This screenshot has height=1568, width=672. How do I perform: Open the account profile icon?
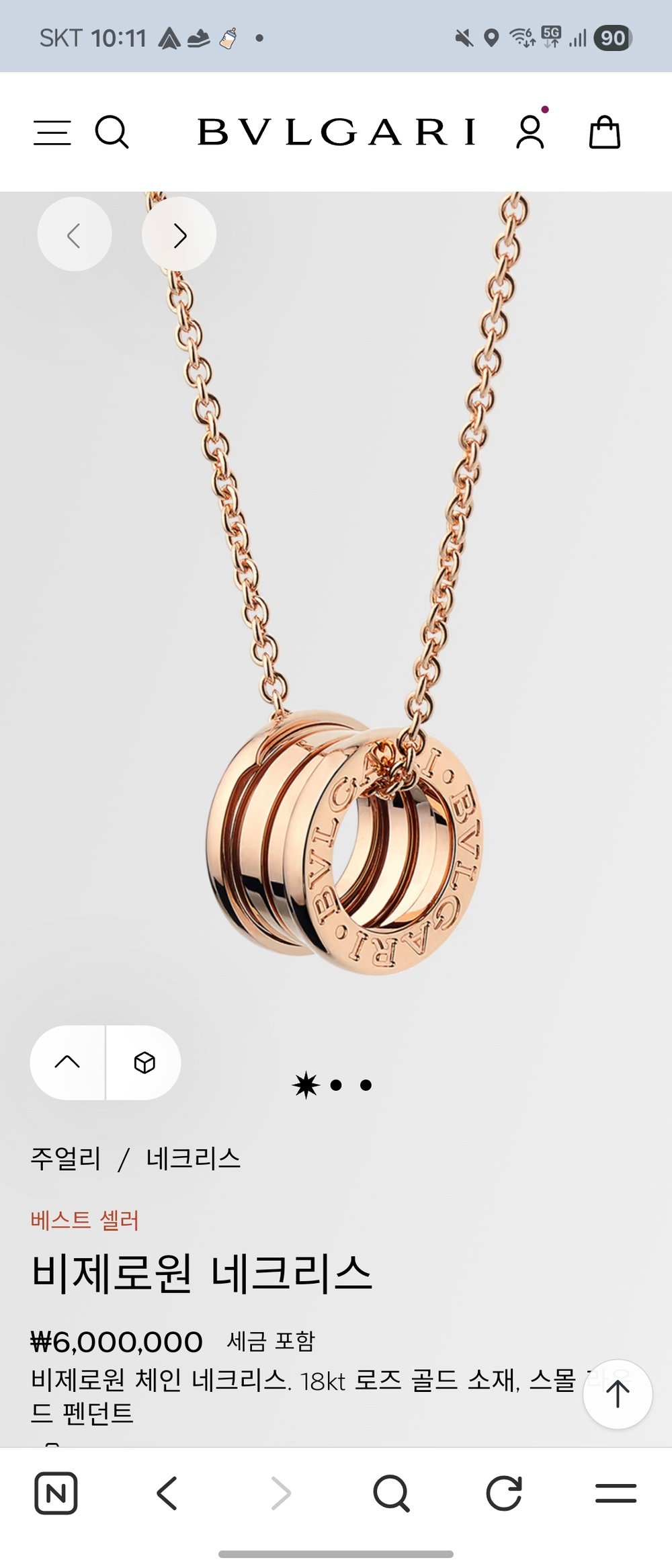530,131
